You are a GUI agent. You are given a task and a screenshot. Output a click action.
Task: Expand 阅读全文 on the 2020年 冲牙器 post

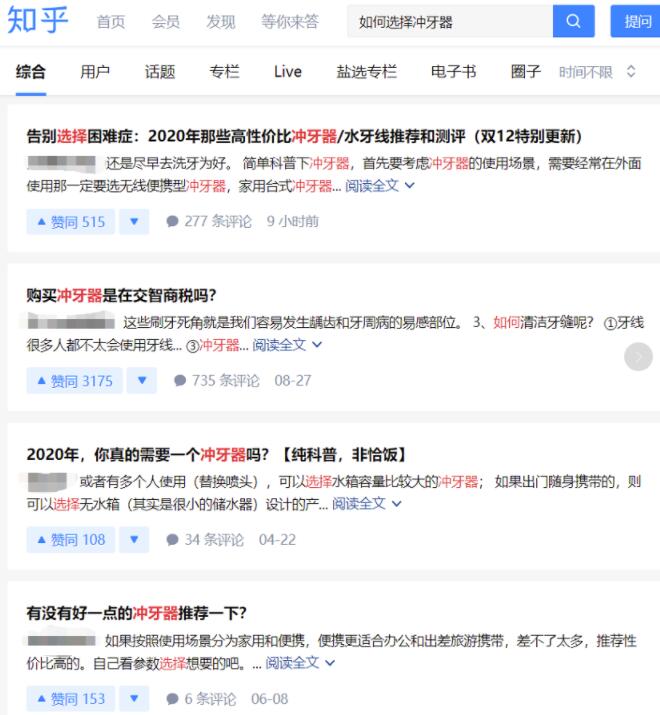(367, 504)
